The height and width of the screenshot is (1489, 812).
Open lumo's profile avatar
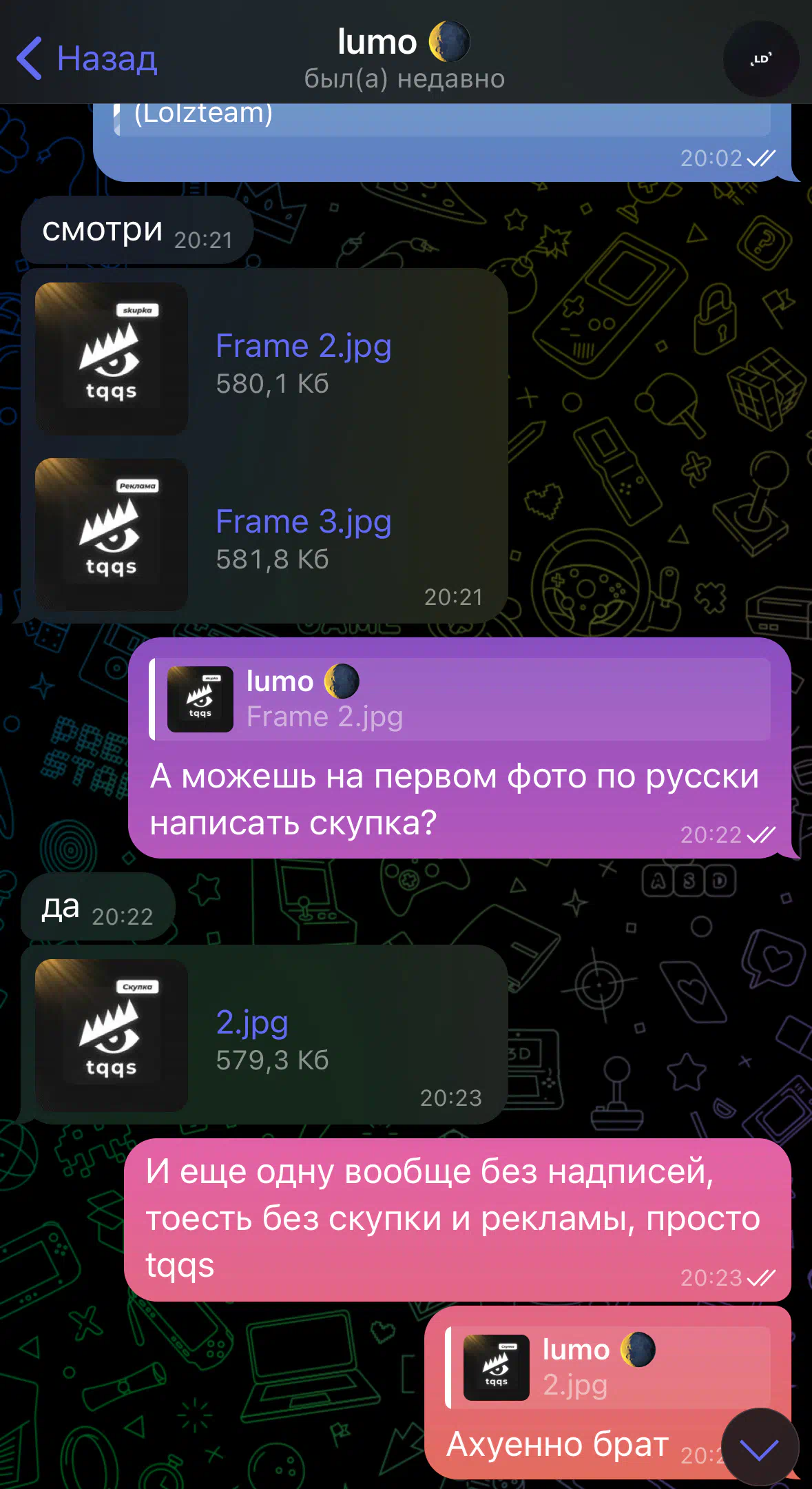tap(761, 59)
